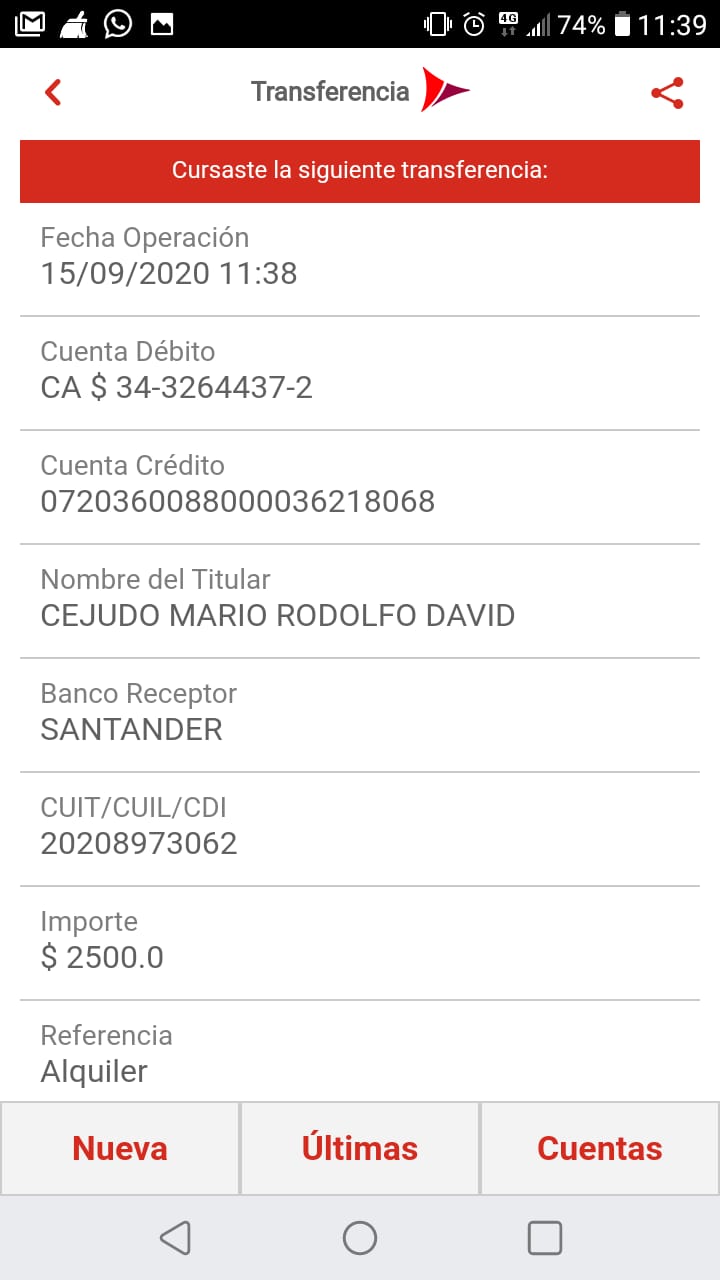This screenshot has height=1280, width=720.
Task: Go to Cuentas
Action: click(x=600, y=1148)
